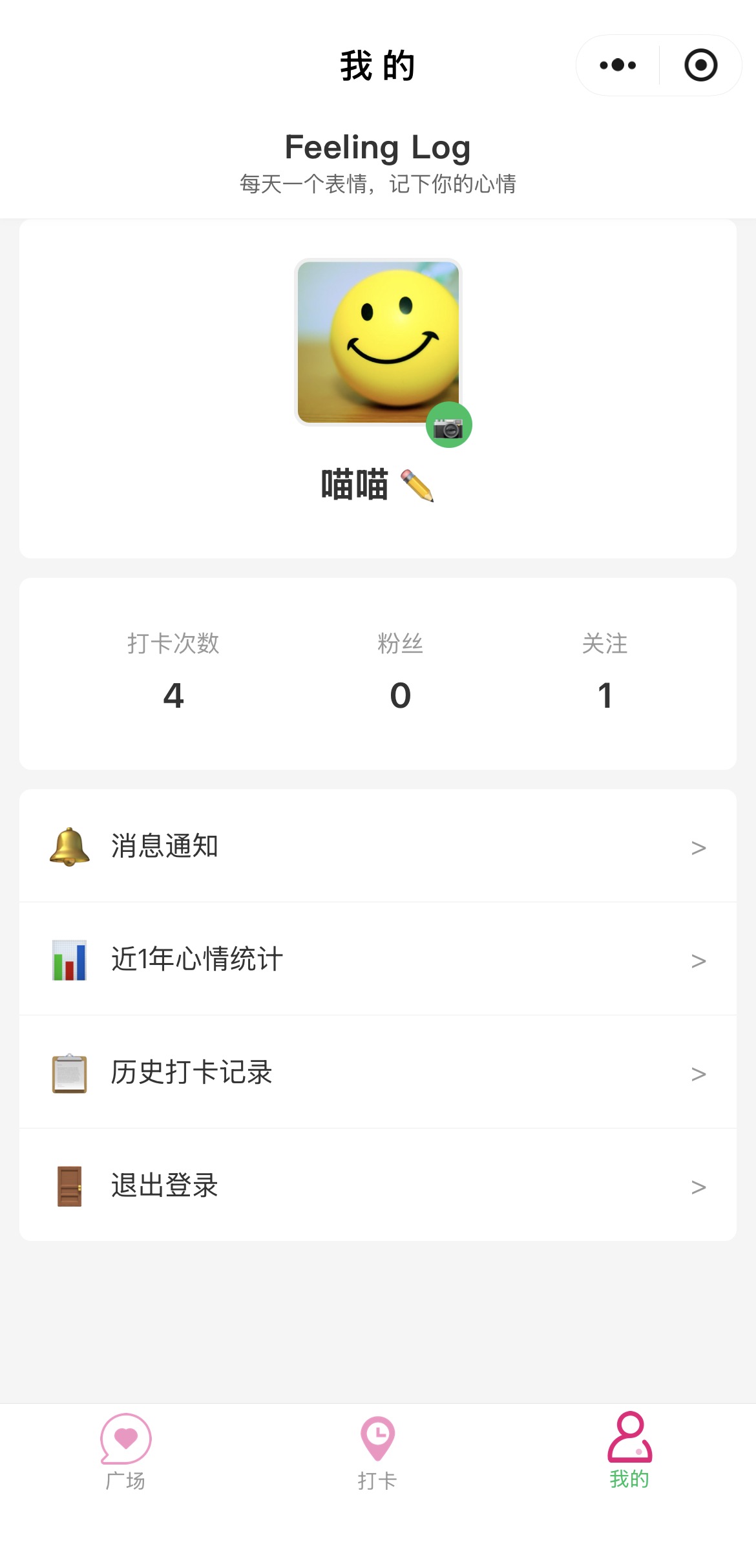
Task: Click the clipboard icon beside 历史打卡记录
Action: pyautogui.click(x=70, y=1073)
